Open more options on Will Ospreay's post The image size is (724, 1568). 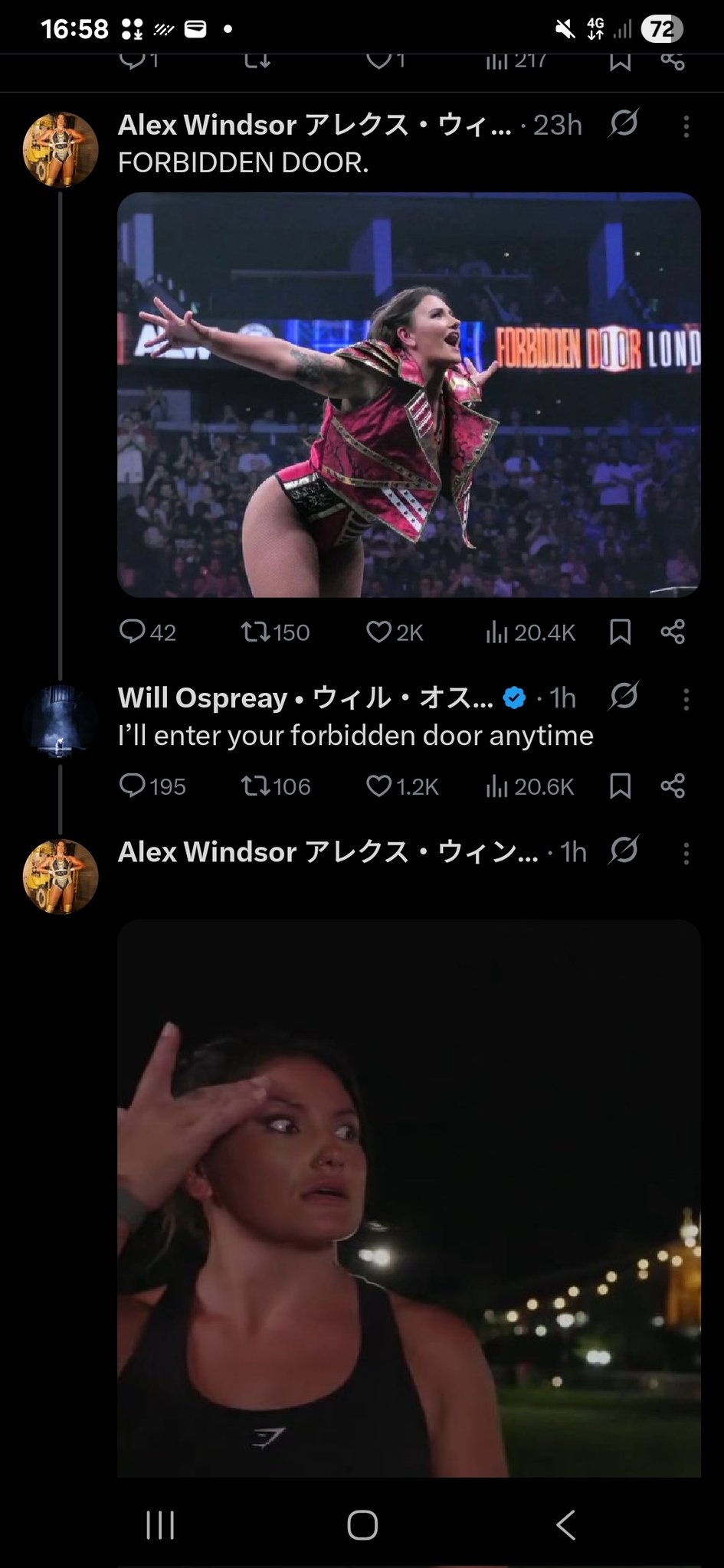[x=686, y=699]
